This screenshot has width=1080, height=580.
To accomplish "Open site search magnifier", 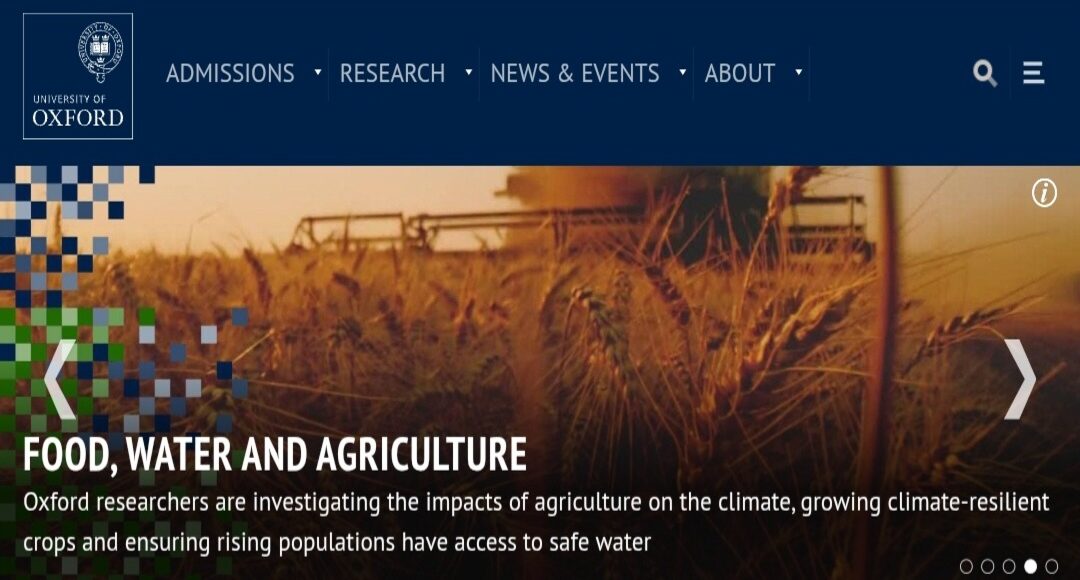I will [985, 73].
